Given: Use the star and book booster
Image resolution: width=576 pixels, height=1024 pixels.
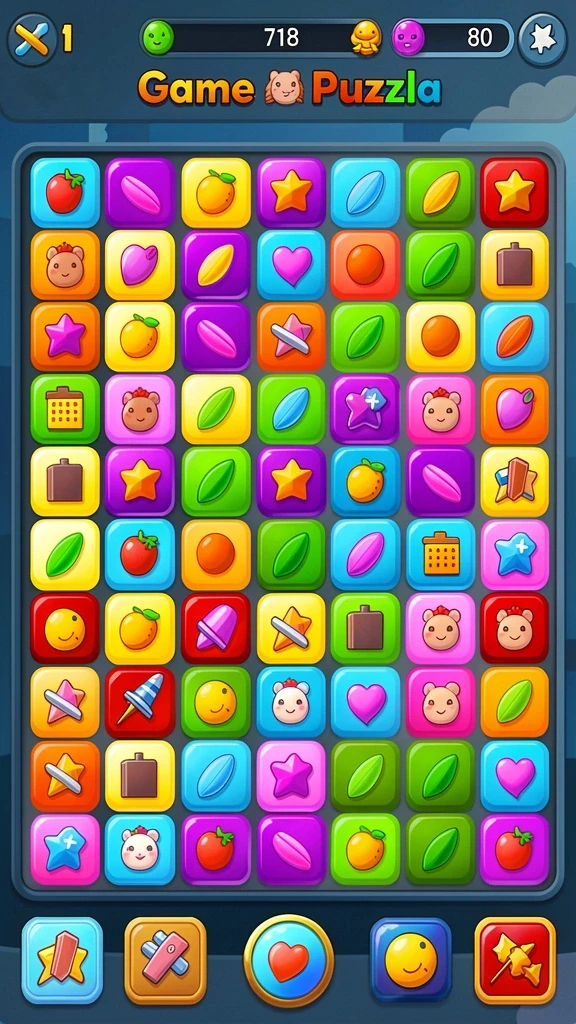Looking at the screenshot, I should [x=62, y=959].
